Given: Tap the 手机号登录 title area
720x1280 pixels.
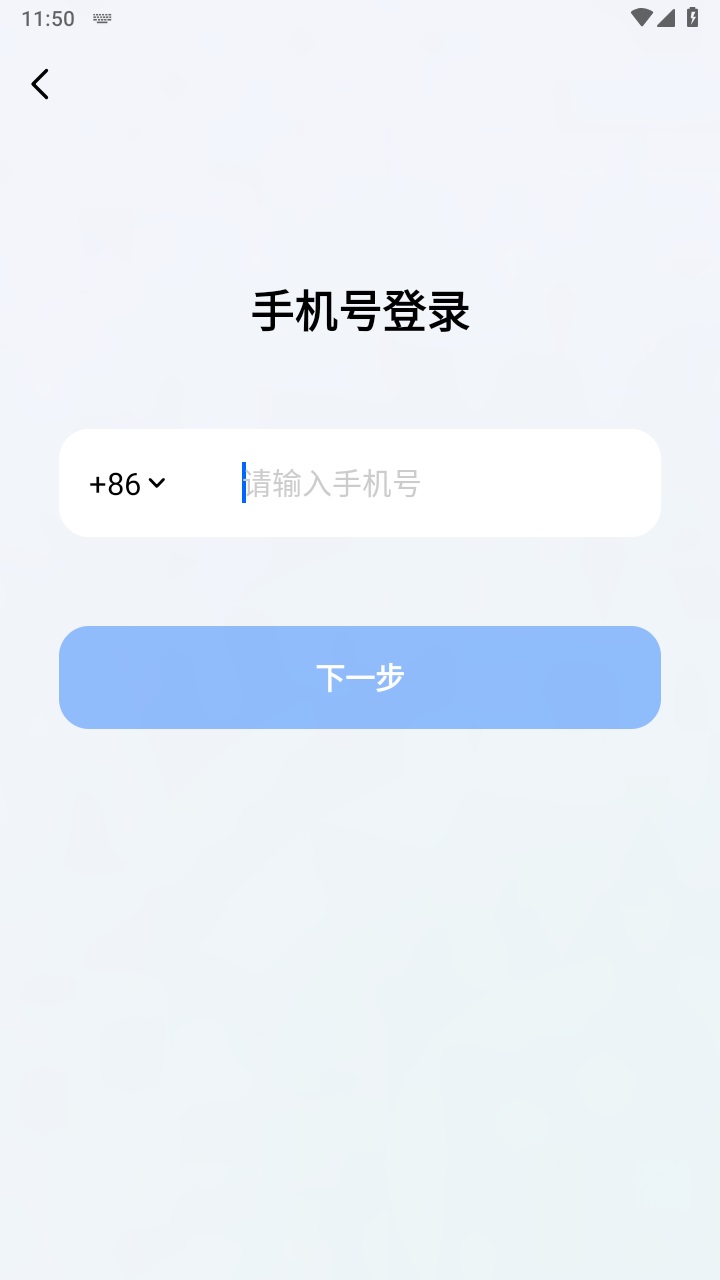Looking at the screenshot, I should pos(360,312).
